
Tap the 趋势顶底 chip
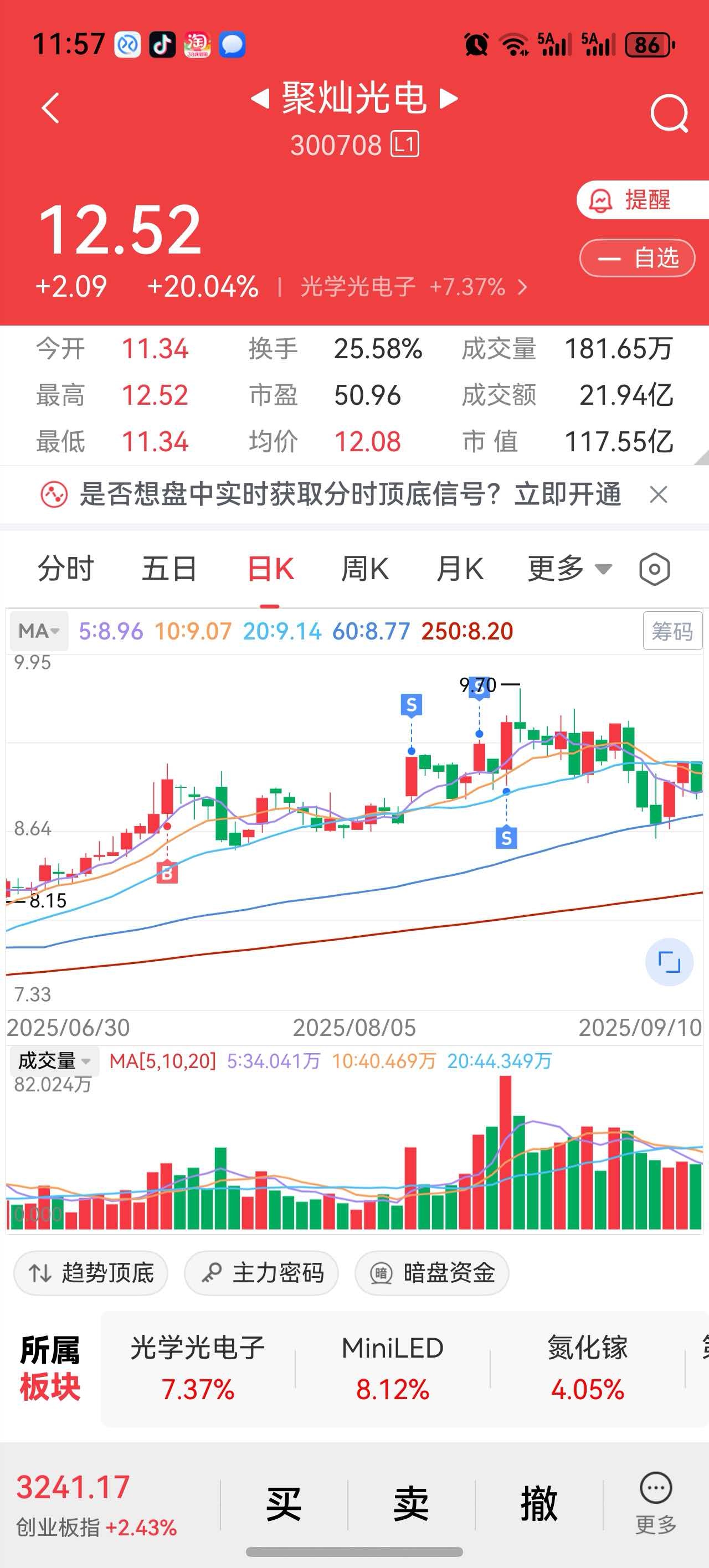coord(91,1273)
